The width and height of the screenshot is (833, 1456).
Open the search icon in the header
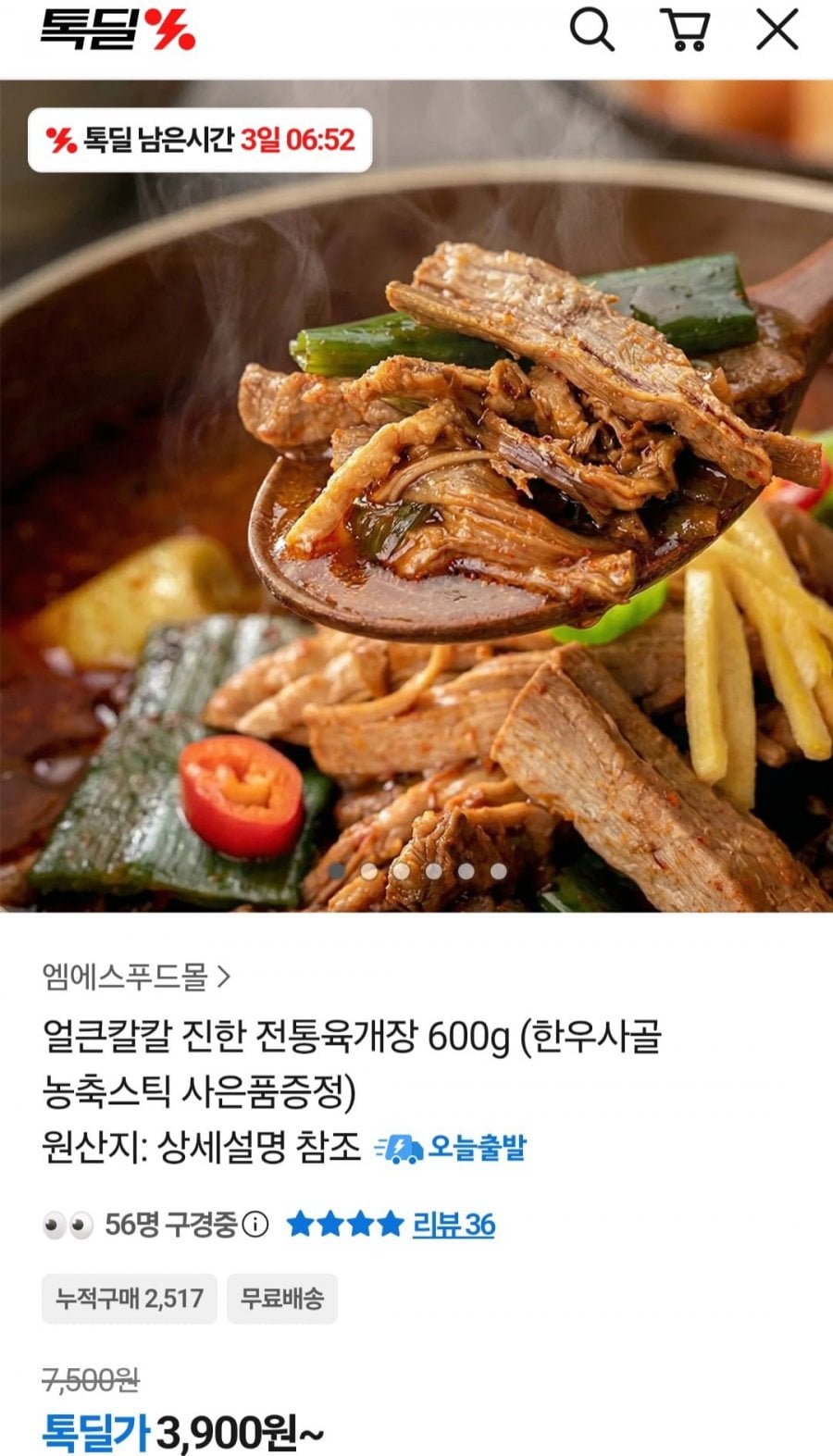pyautogui.click(x=591, y=30)
